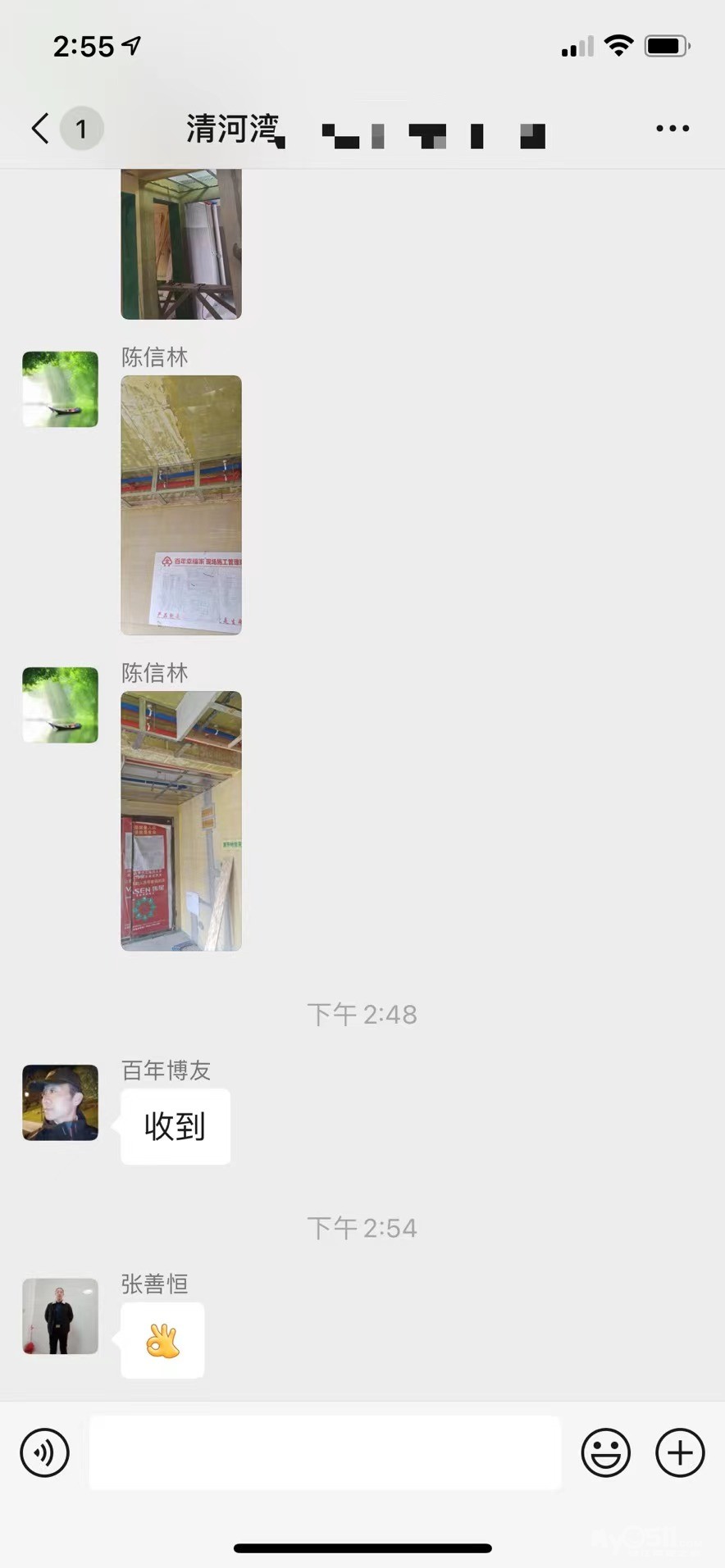Screen dimensions: 725x1568
Task: Open the emoji sticker panel
Action: 605,1452
